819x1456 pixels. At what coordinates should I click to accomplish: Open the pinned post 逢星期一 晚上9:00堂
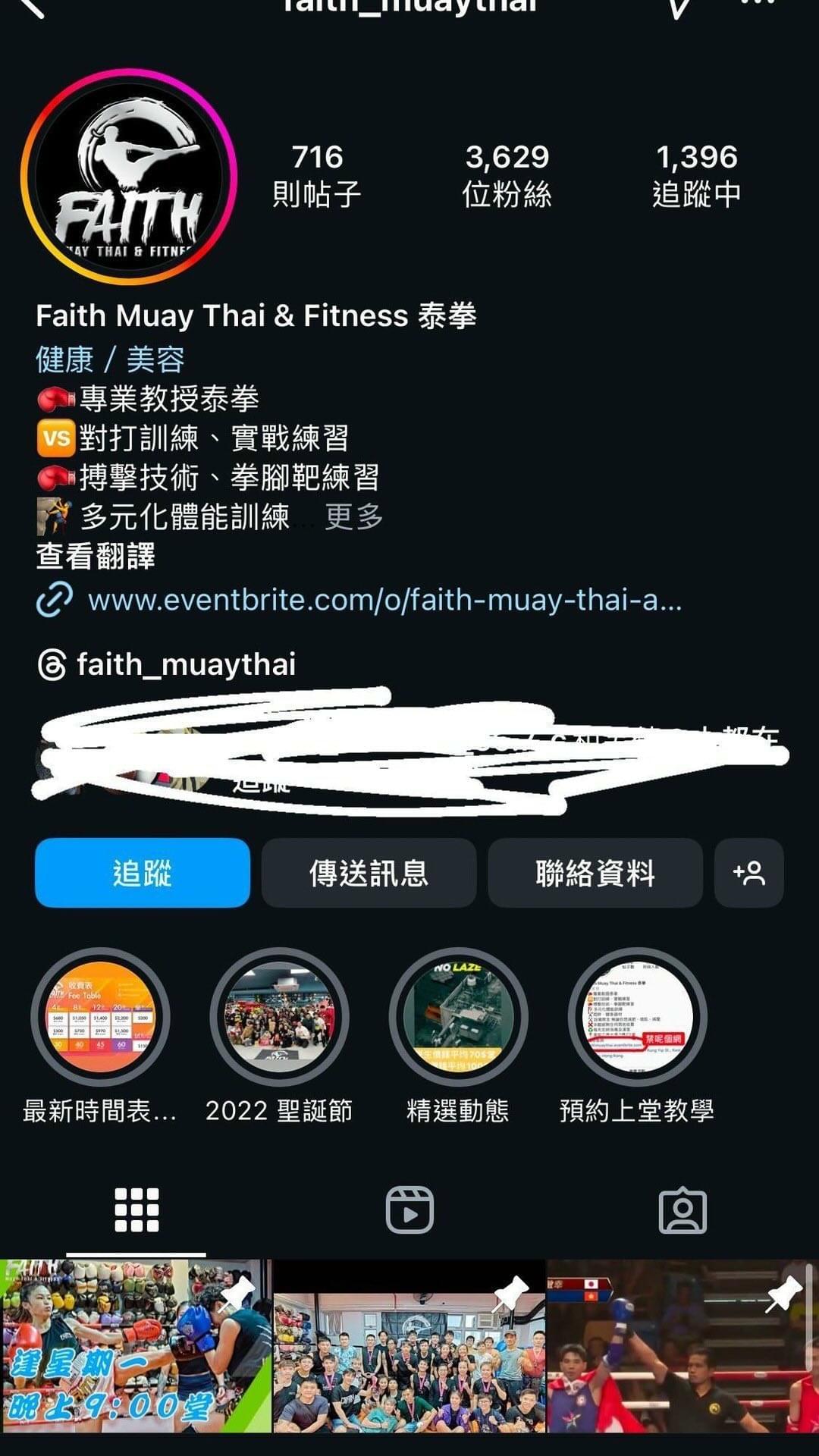coord(135,1346)
